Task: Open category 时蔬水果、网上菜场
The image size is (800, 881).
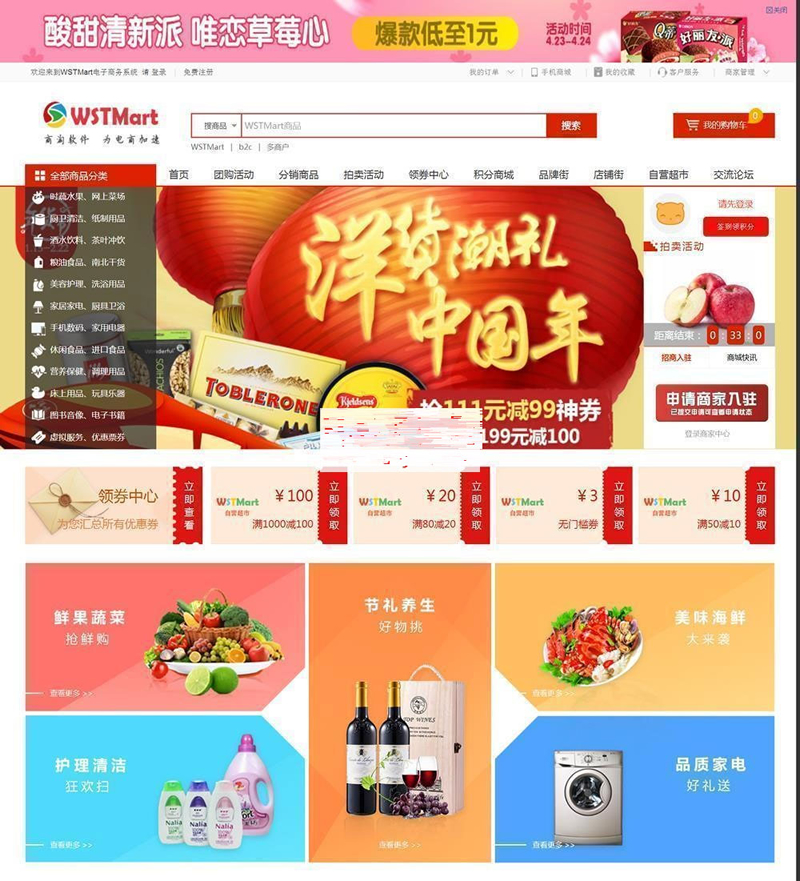Action: click(88, 196)
